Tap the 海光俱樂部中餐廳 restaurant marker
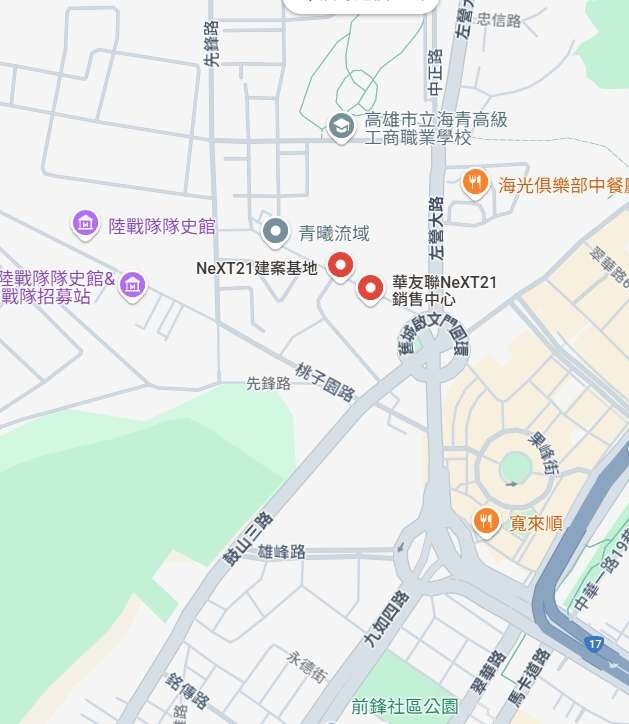 (x=475, y=183)
